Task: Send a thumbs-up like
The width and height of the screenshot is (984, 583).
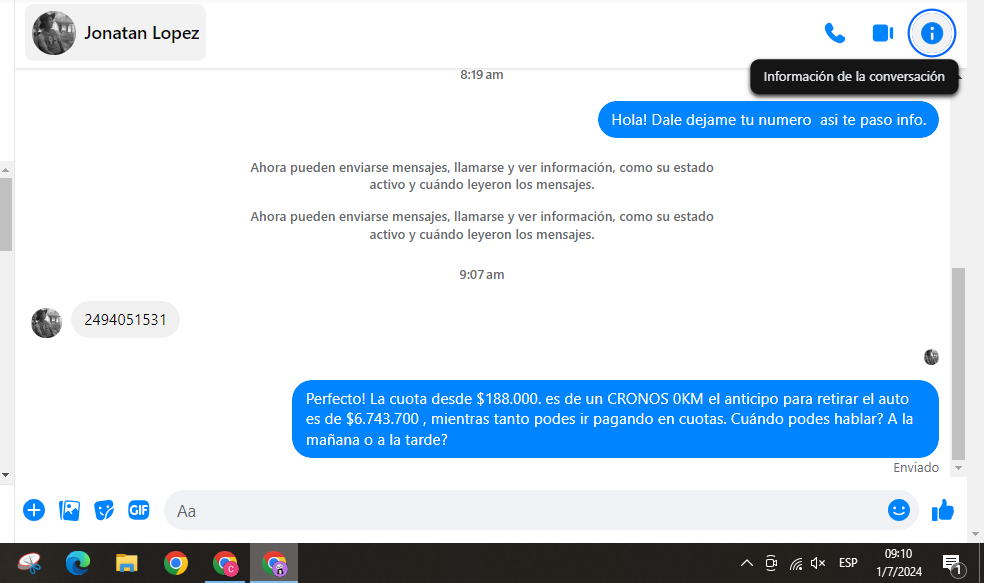Action: pos(942,510)
